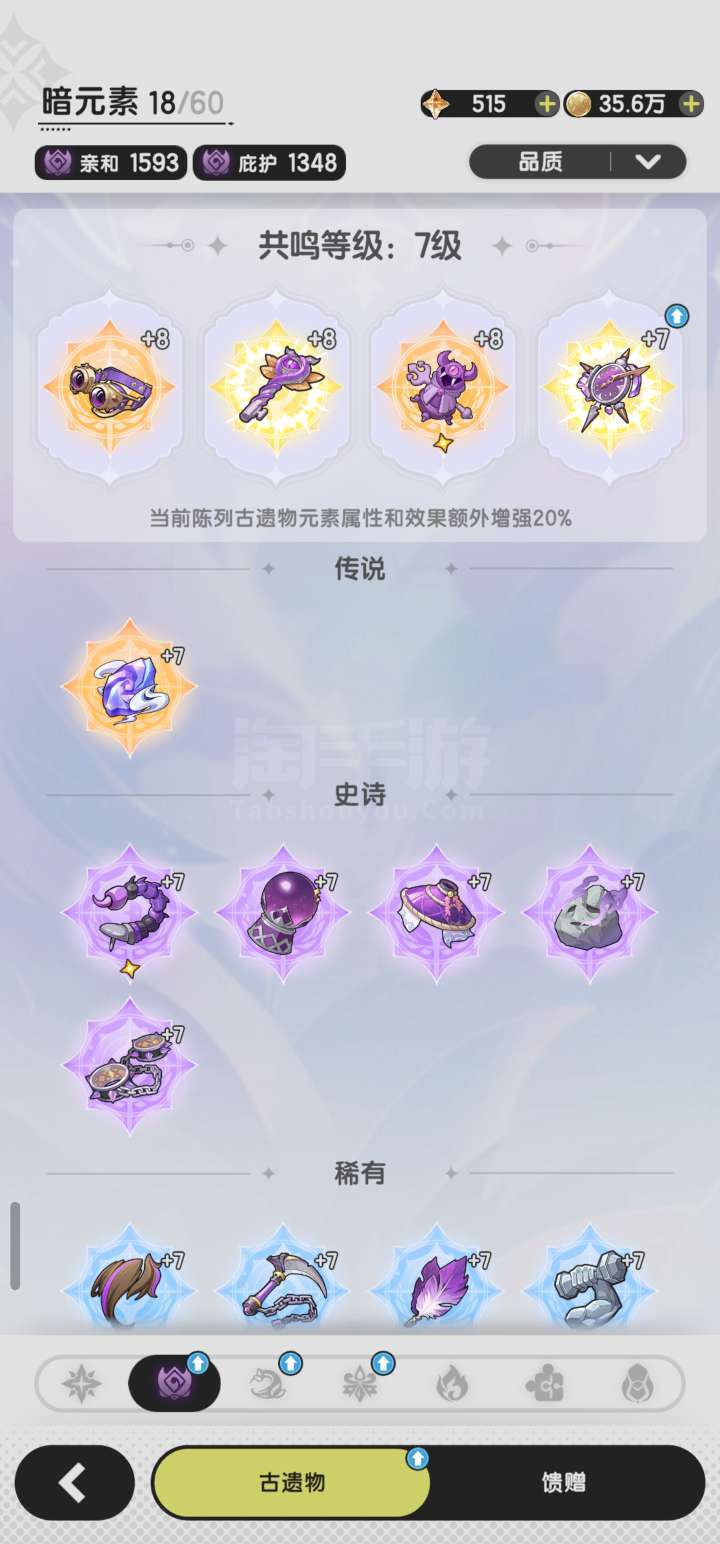
Task: Switch to the 馈赠 tab
Action: point(563,1483)
